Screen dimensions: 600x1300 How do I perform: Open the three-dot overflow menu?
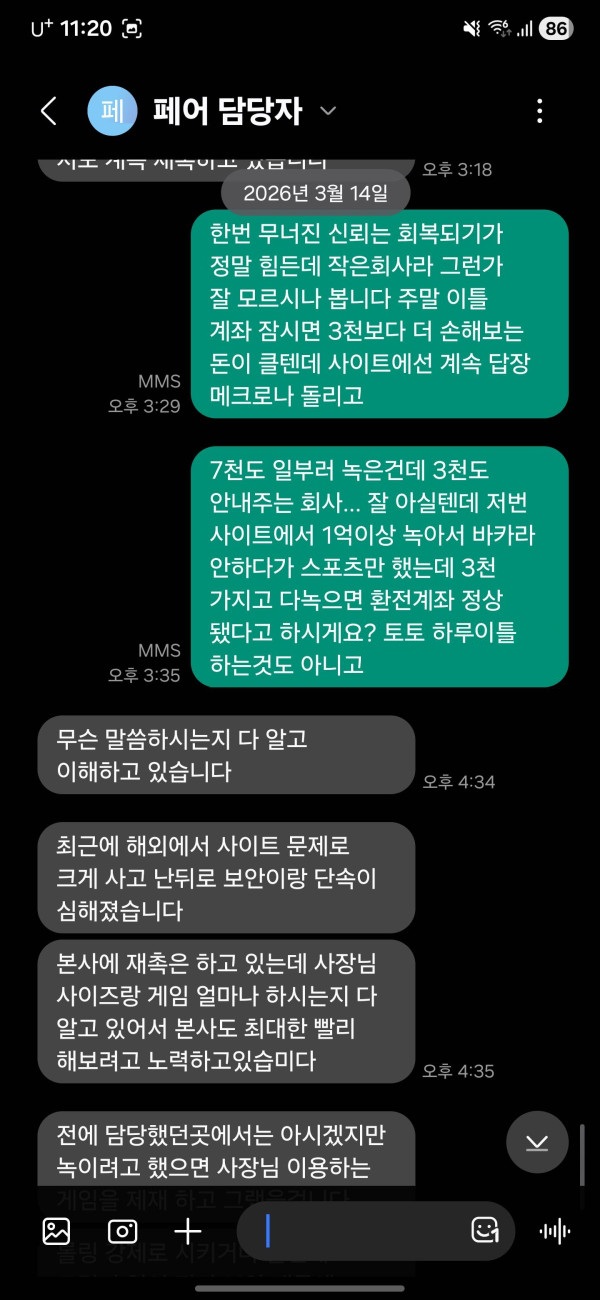(x=540, y=111)
